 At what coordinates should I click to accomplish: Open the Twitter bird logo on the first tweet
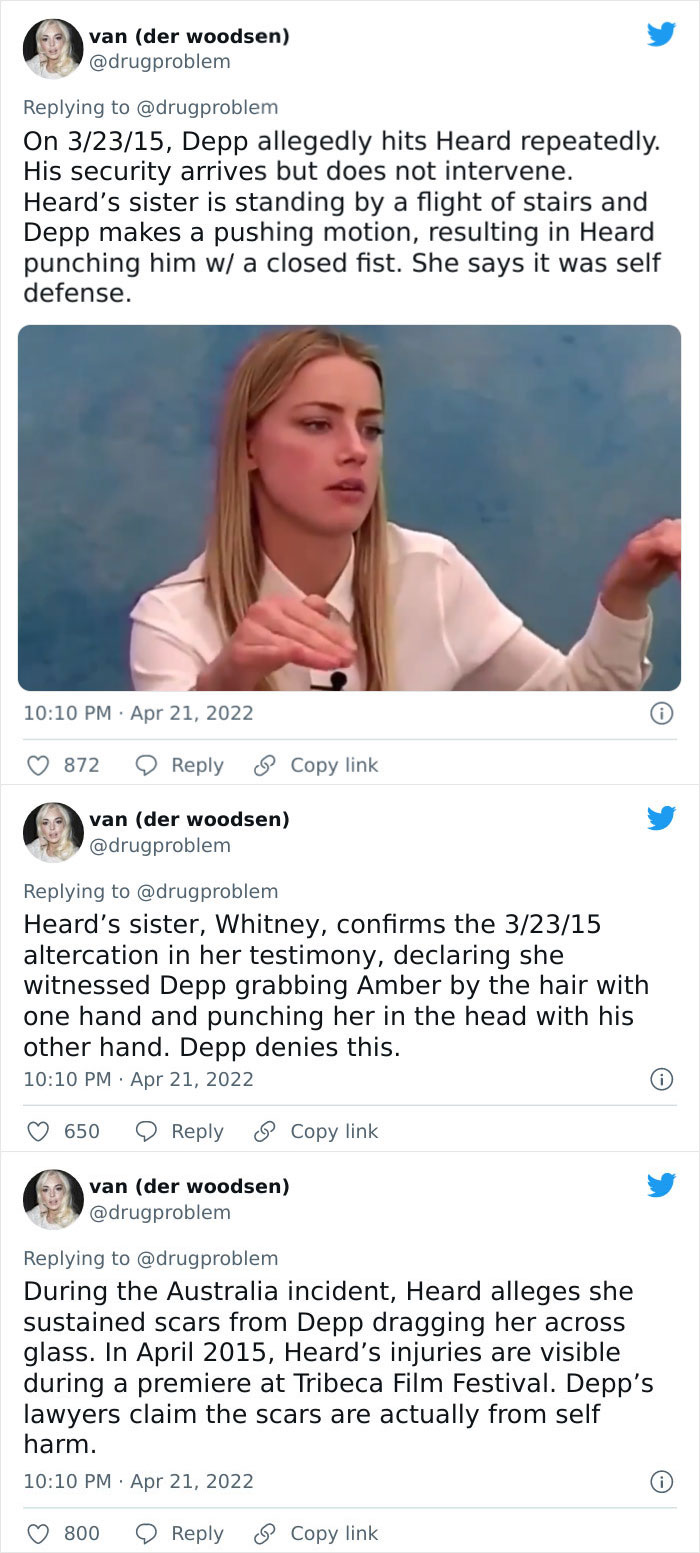[x=661, y=35]
